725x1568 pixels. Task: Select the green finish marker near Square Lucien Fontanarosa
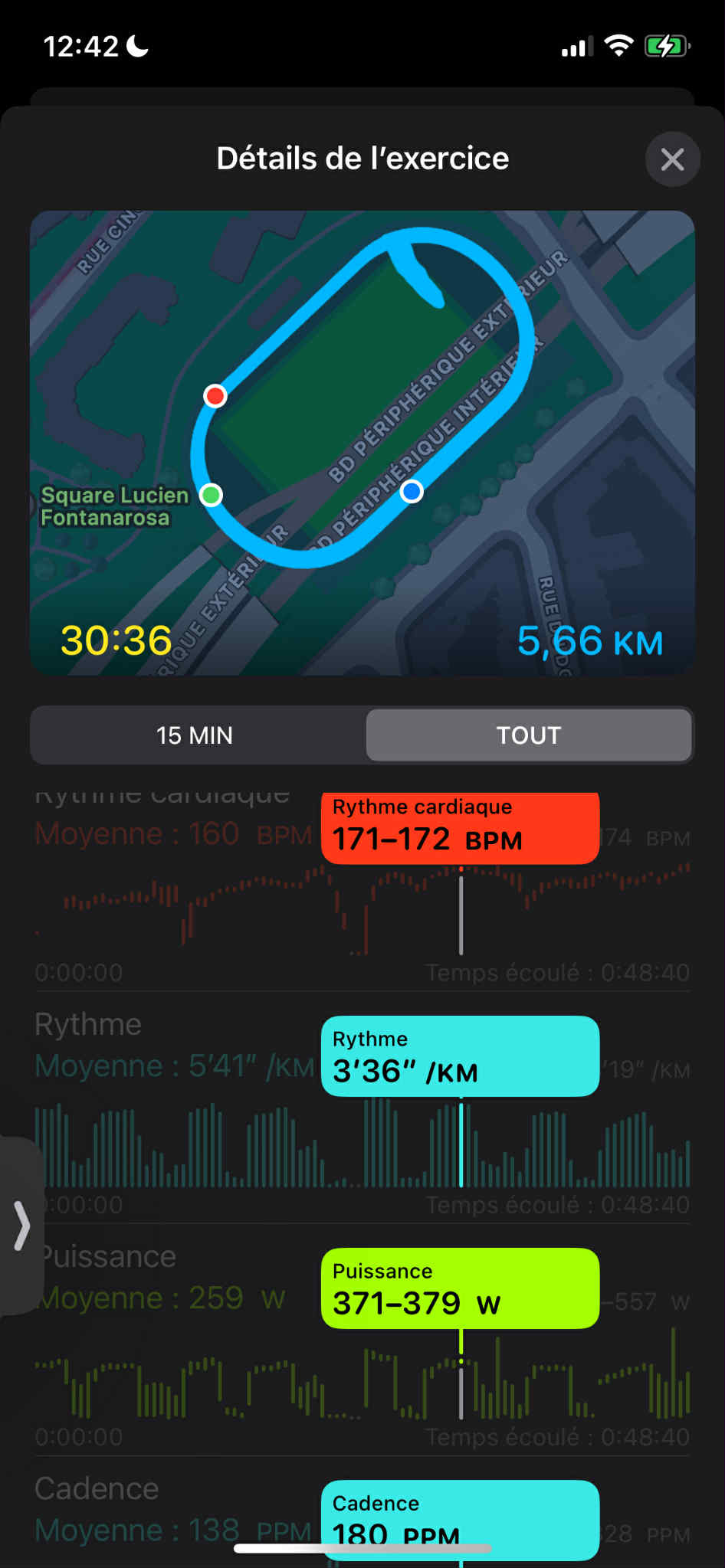[212, 496]
